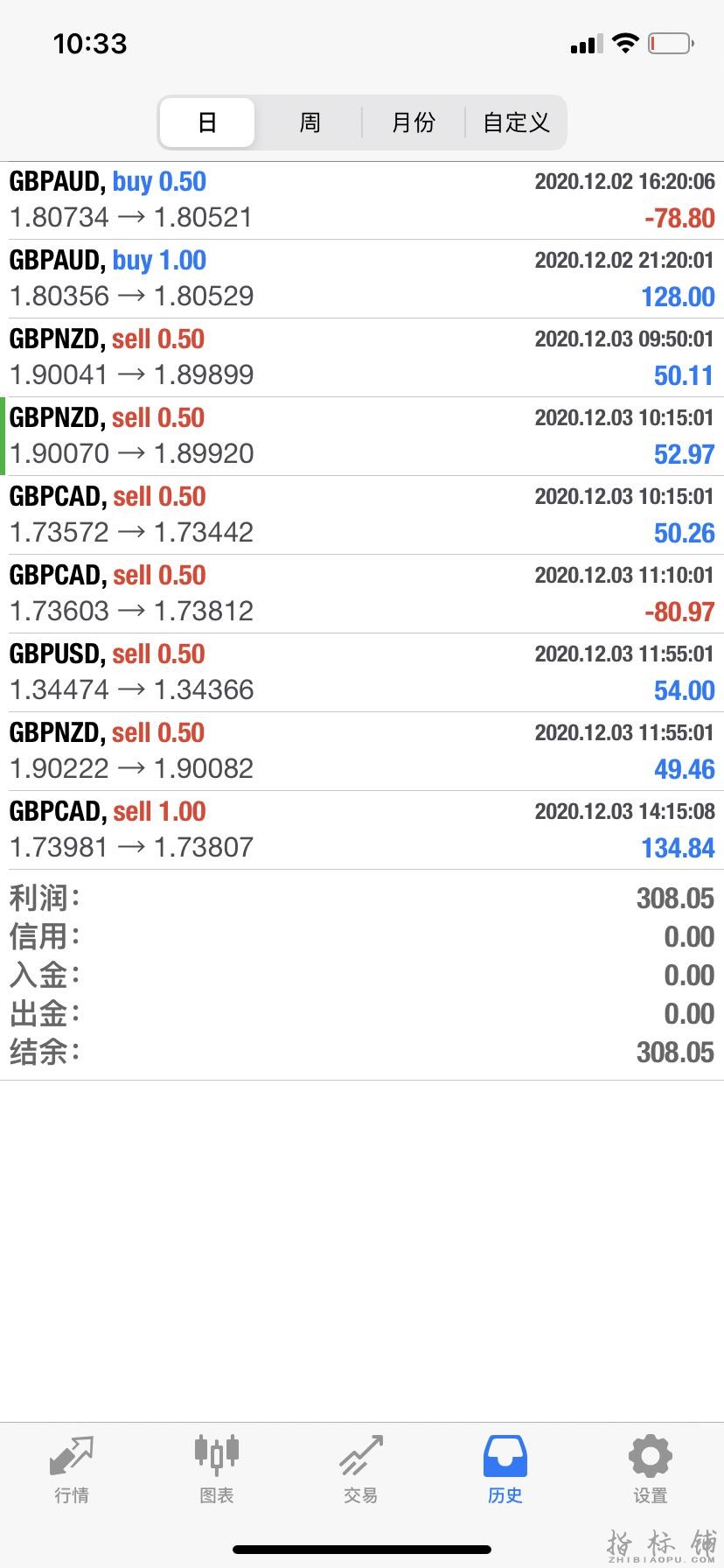
Task: Expand the GBPAUD buy 0.50 trade at 16:20:06
Action: pyautogui.click(x=362, y=200)
